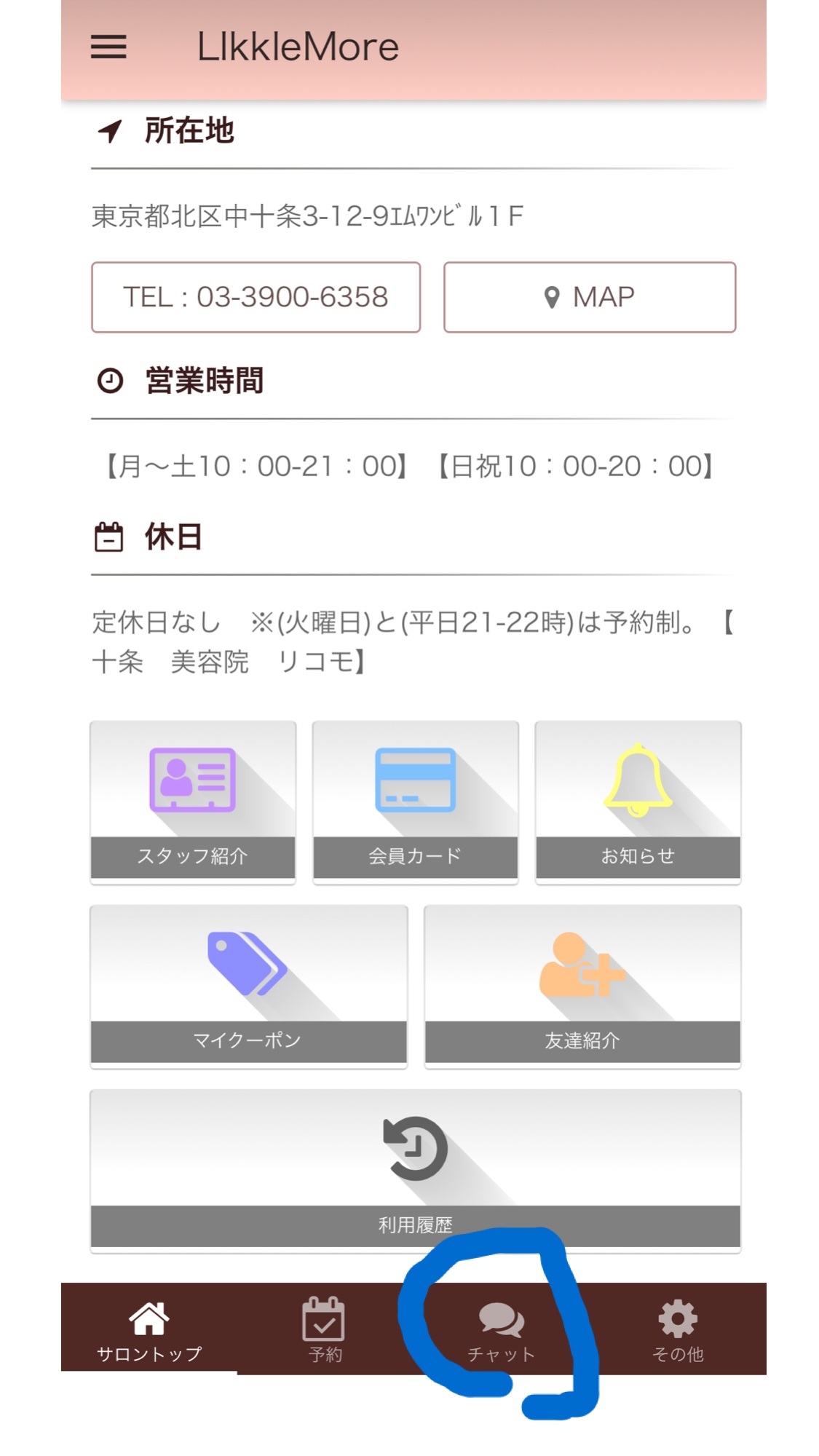View 利用履歴 usage history
This screenshot has width=819, height=1456.
(x=415, y=1170)
